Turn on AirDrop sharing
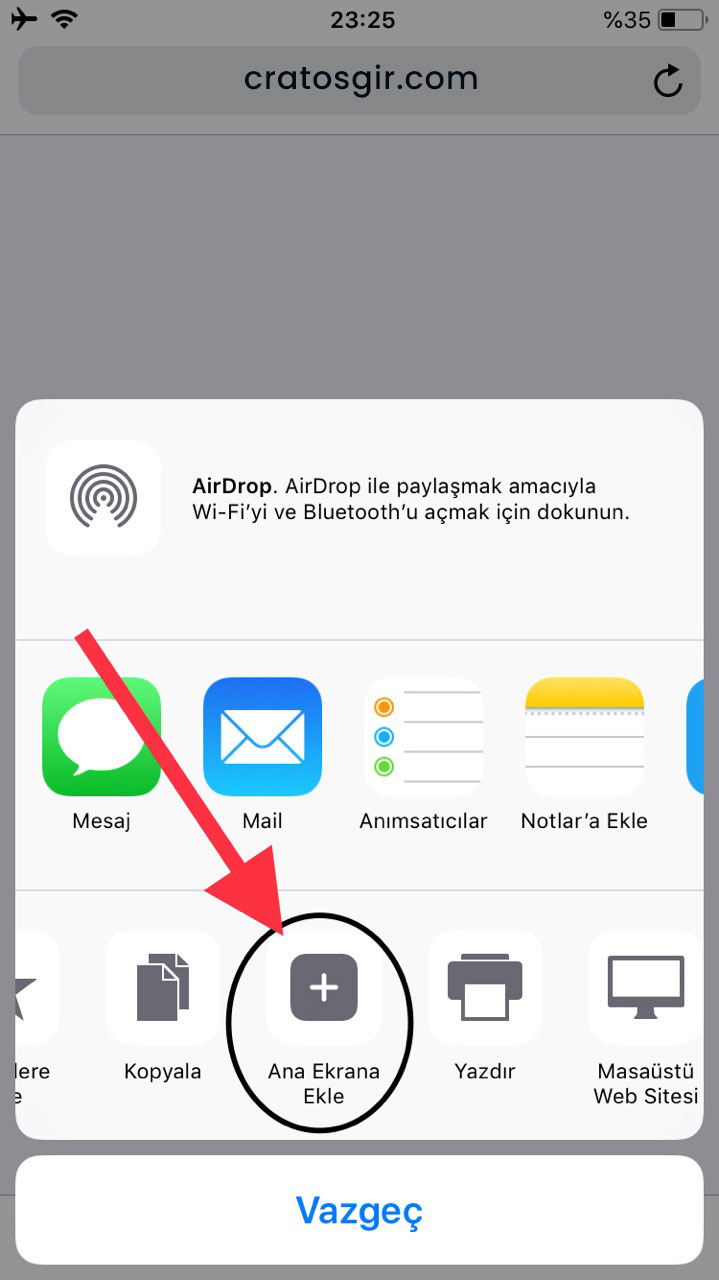This screenshot has height=1280, width=719. (103, 497)
